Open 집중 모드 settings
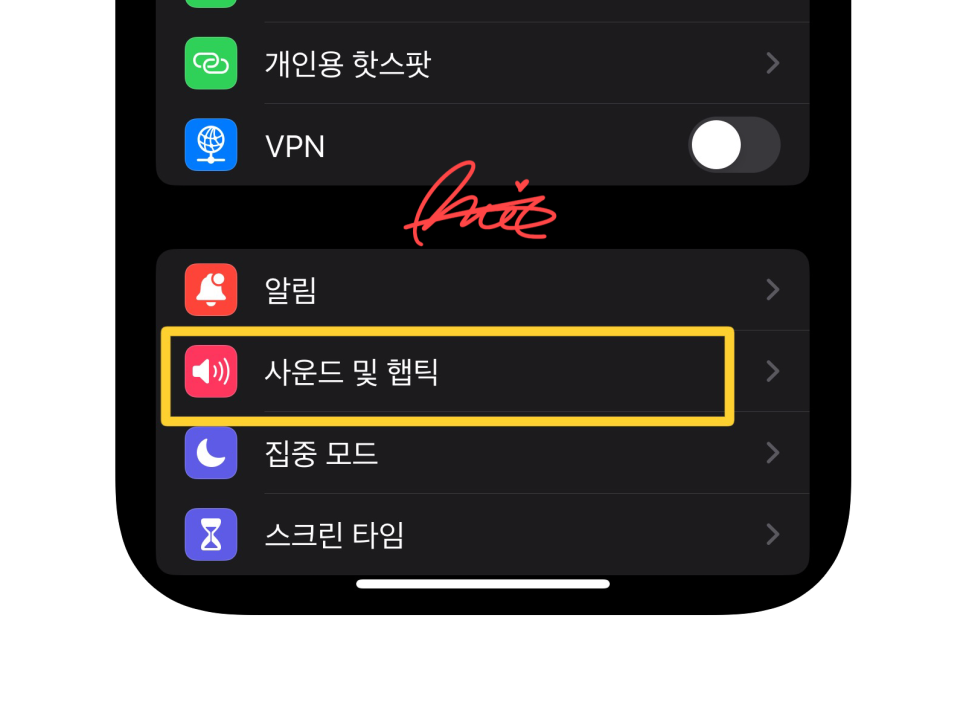The width and height of the screenshot is (966, 725). [480, 453]
